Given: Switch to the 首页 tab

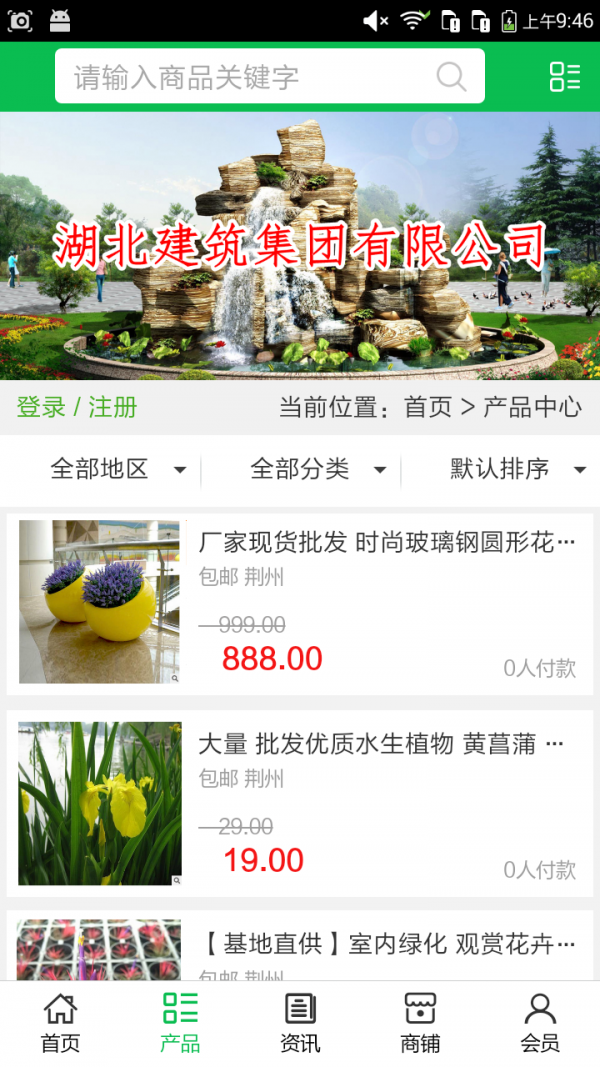Looking at the screenshot, I should click(60, 1023).
